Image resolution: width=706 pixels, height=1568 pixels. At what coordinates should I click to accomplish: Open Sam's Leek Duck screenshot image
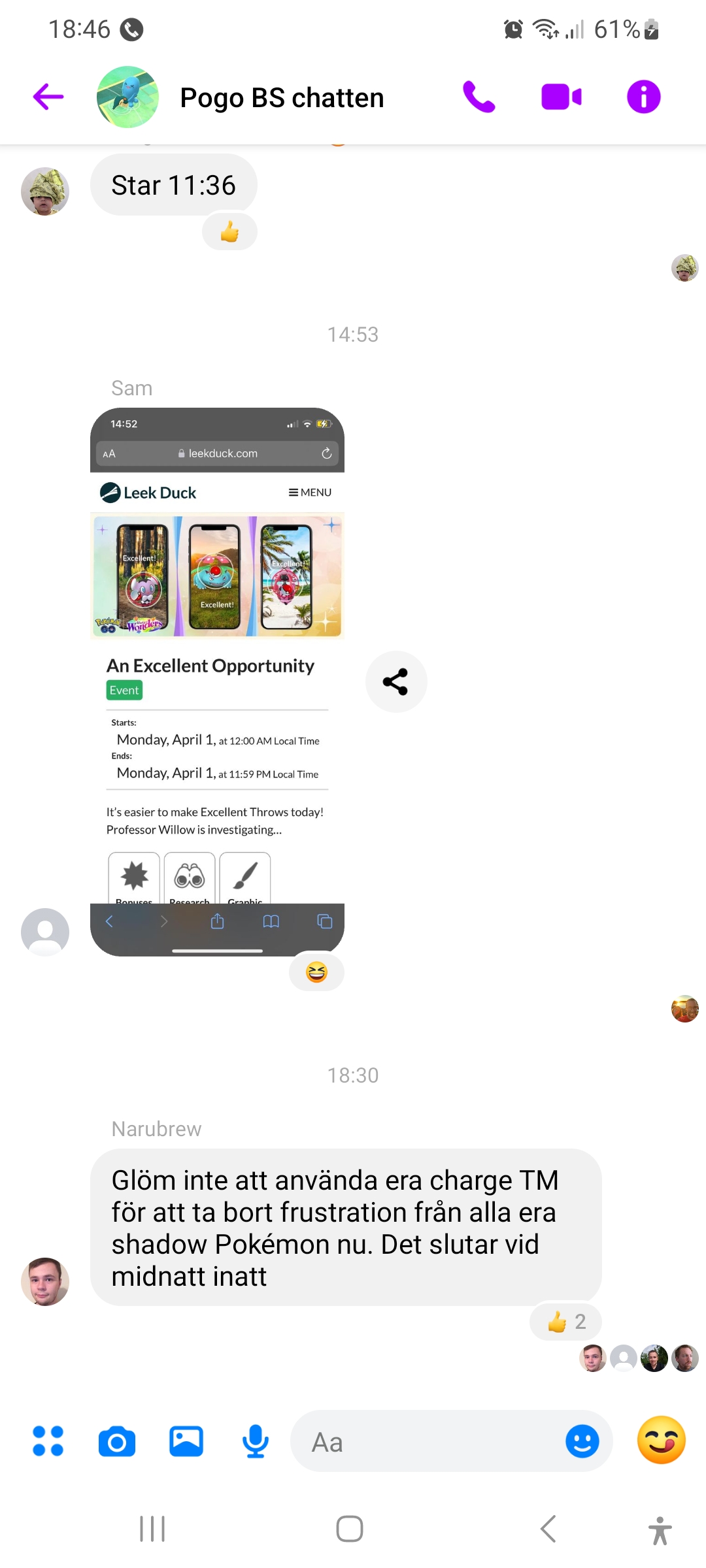pyautogui.click(x=217, y=681)
